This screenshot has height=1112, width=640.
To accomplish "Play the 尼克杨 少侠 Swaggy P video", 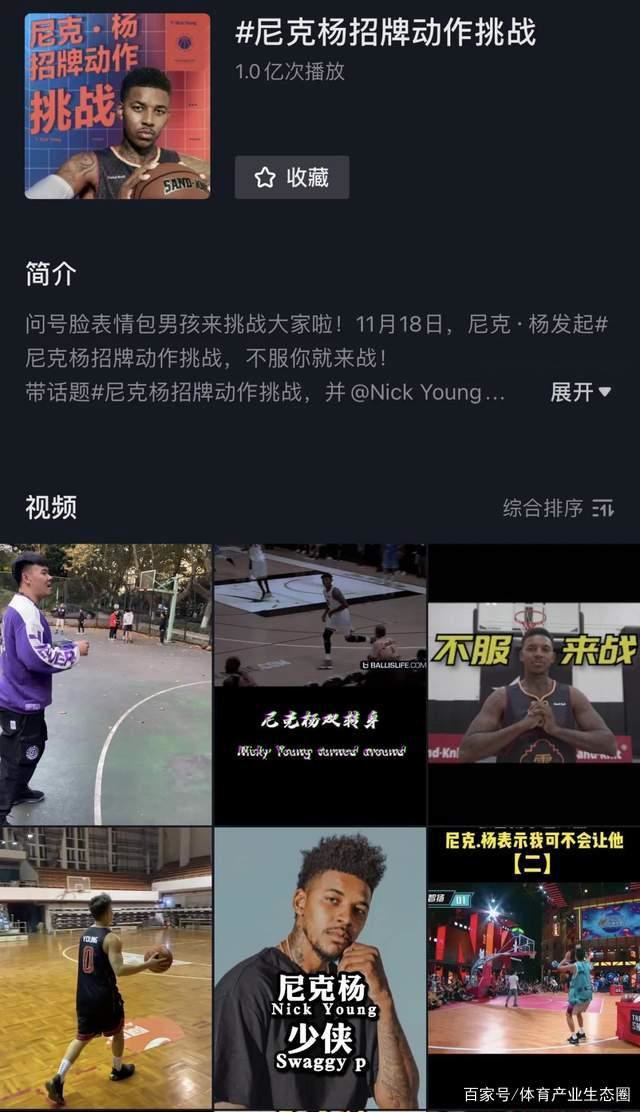I will tap(320, 967).
